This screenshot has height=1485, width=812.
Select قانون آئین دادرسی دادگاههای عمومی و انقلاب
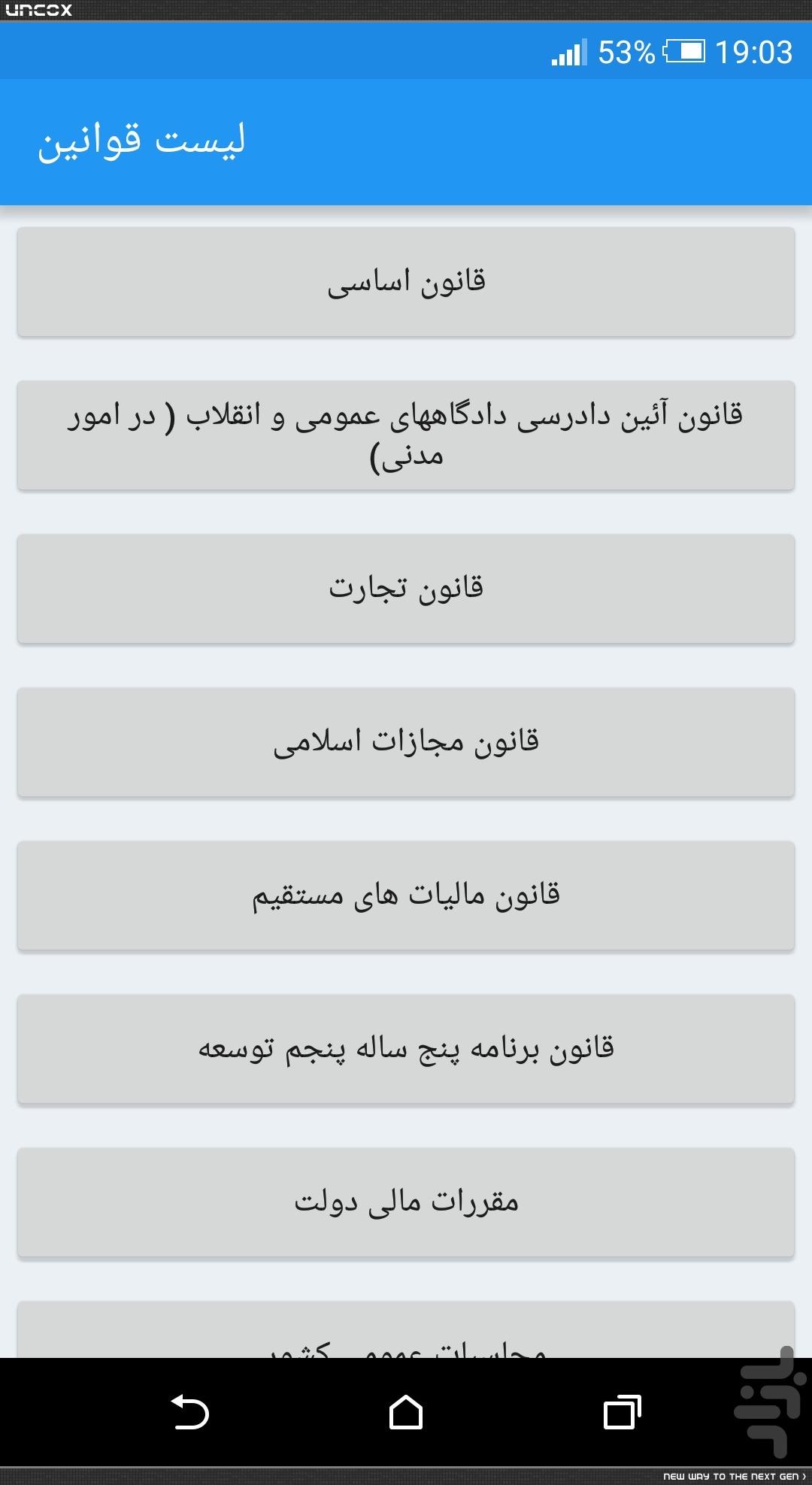click(406, 435)
